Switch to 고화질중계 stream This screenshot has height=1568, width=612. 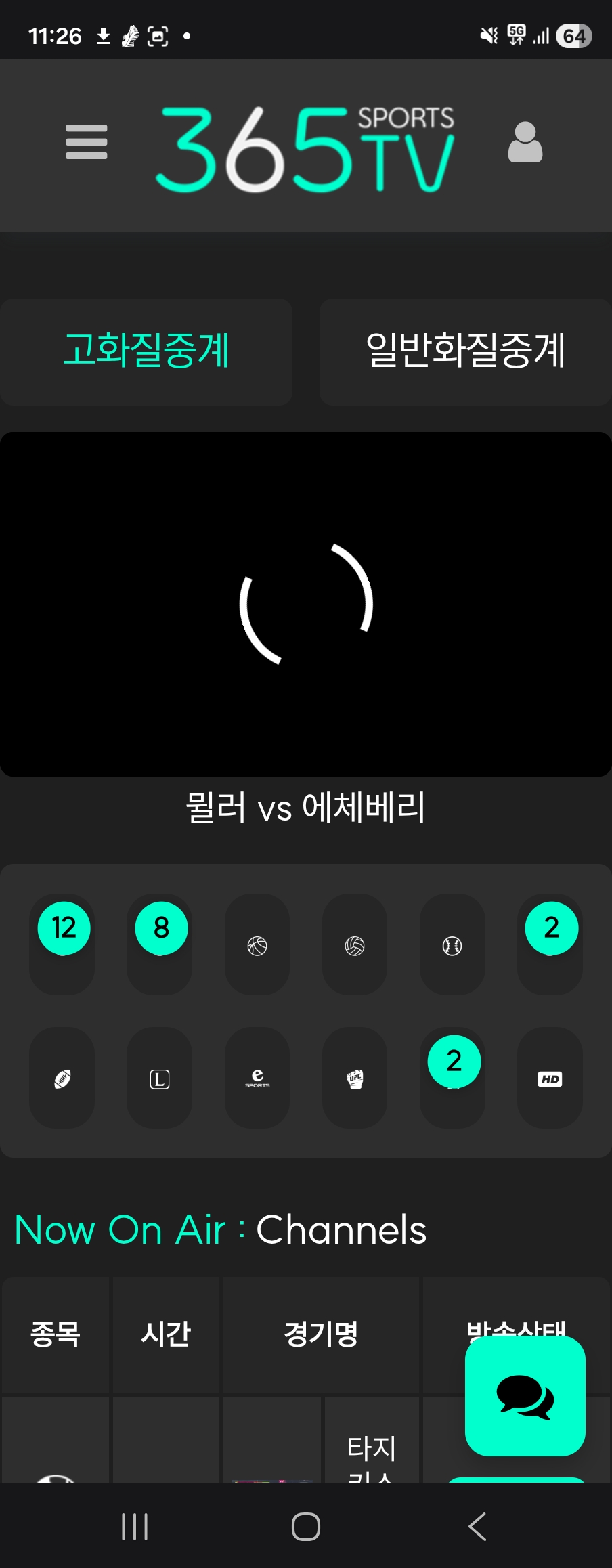click(x=146, y=351)
